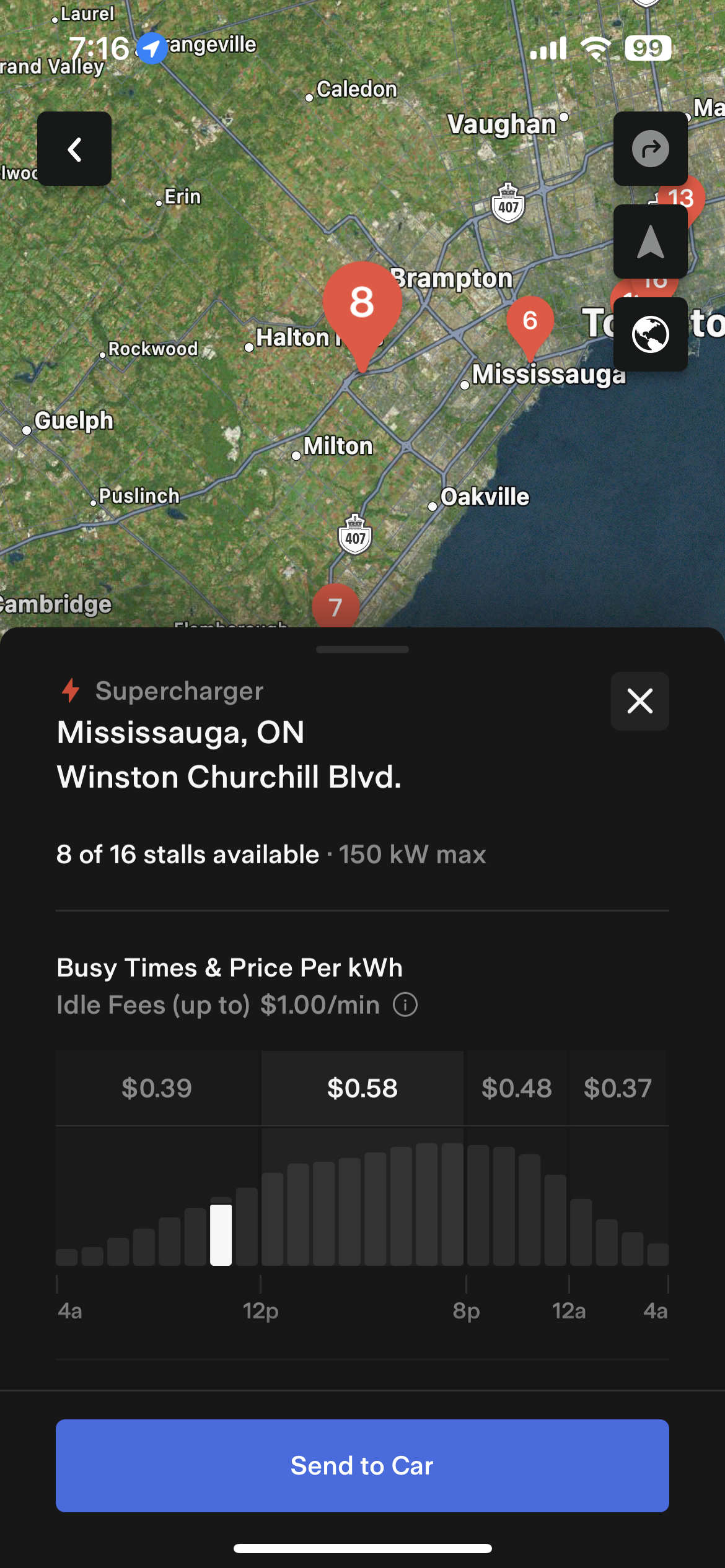This screenshot has height=1568, width=725.
Task: Show idle fees info
Action: (x=405, y=1004)
